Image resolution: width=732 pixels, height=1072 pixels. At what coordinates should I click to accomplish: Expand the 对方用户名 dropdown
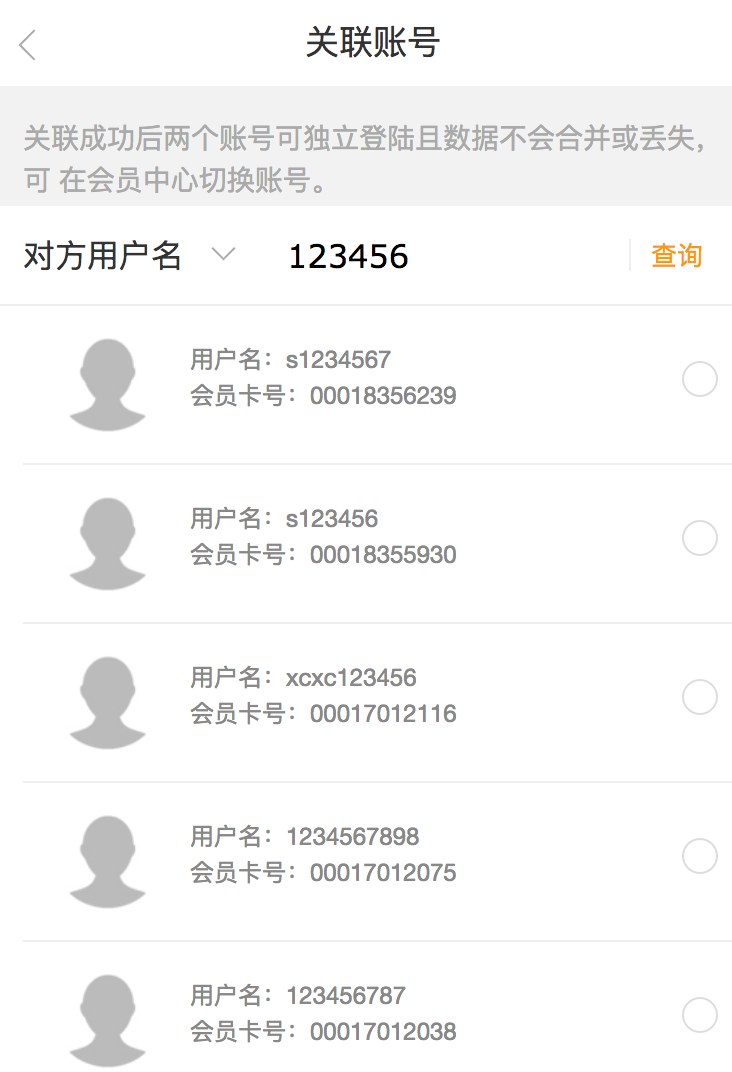(224, 255)
